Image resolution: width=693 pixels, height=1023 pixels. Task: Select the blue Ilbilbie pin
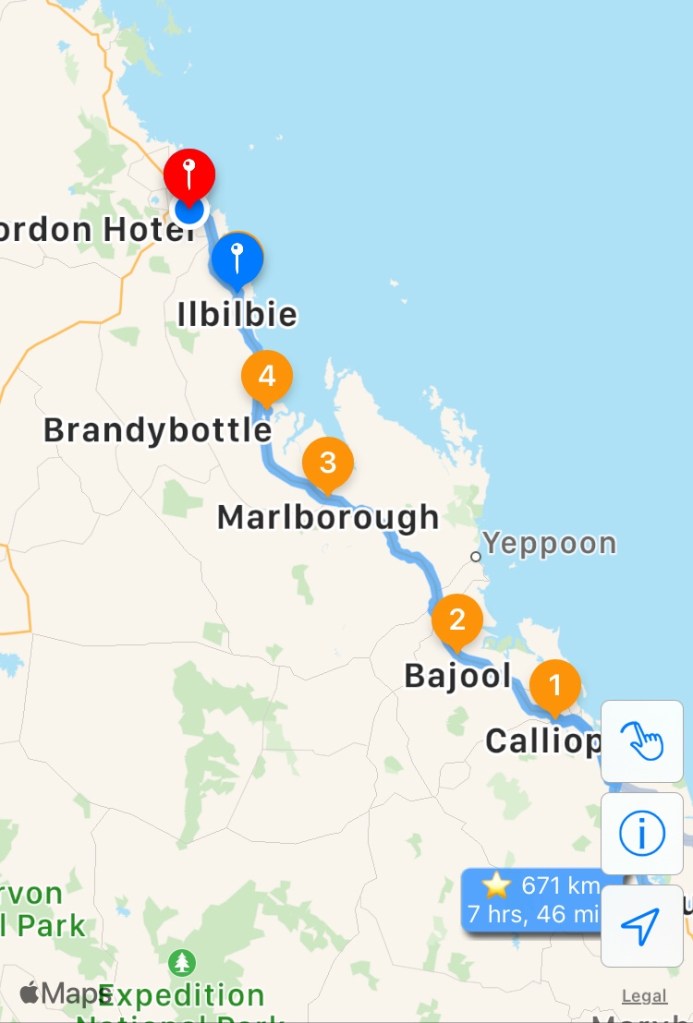(x=237, y=257)
